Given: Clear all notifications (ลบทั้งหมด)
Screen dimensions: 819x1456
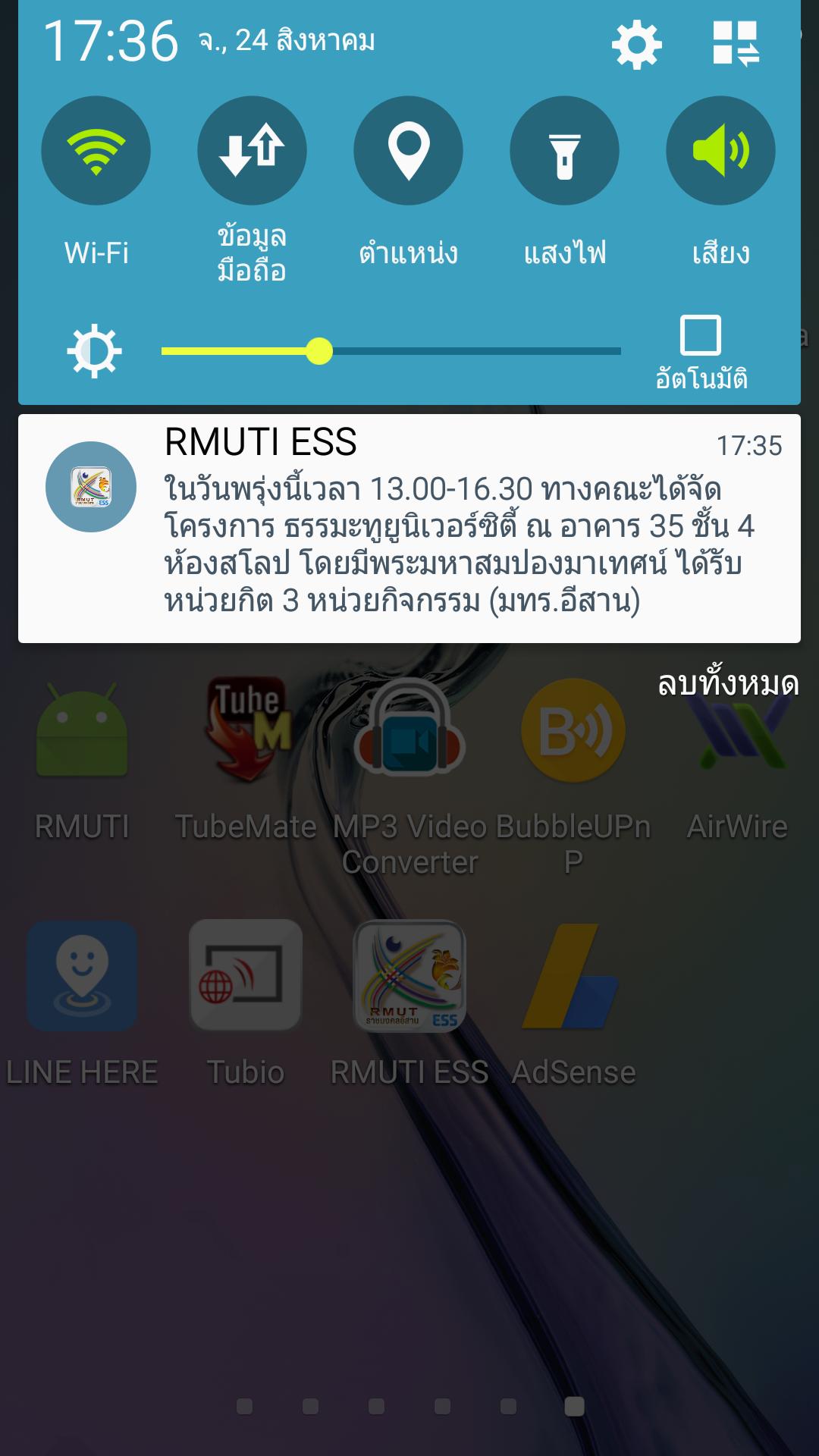Looking at the screenshot, I should coord(727,684).
